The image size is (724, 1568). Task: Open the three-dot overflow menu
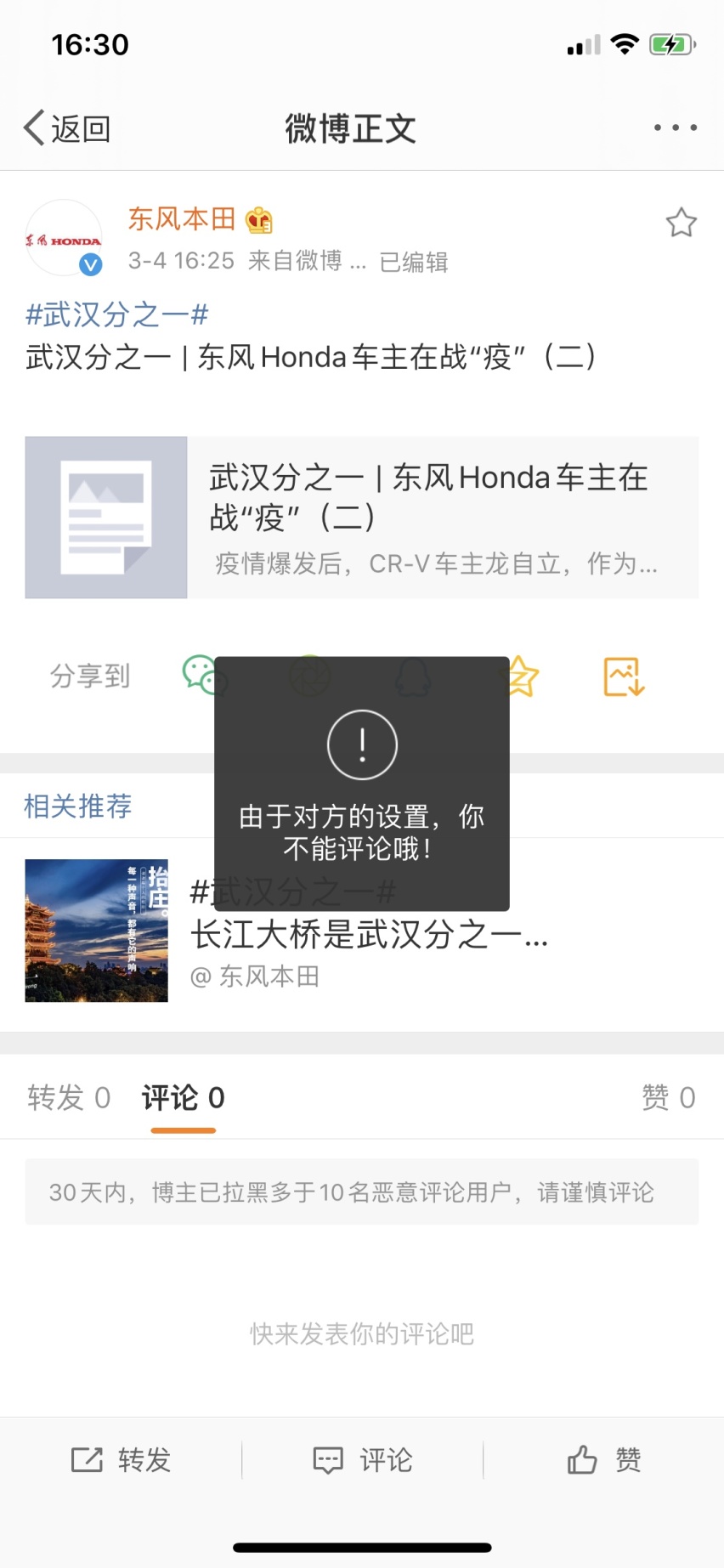pos(676,127)
